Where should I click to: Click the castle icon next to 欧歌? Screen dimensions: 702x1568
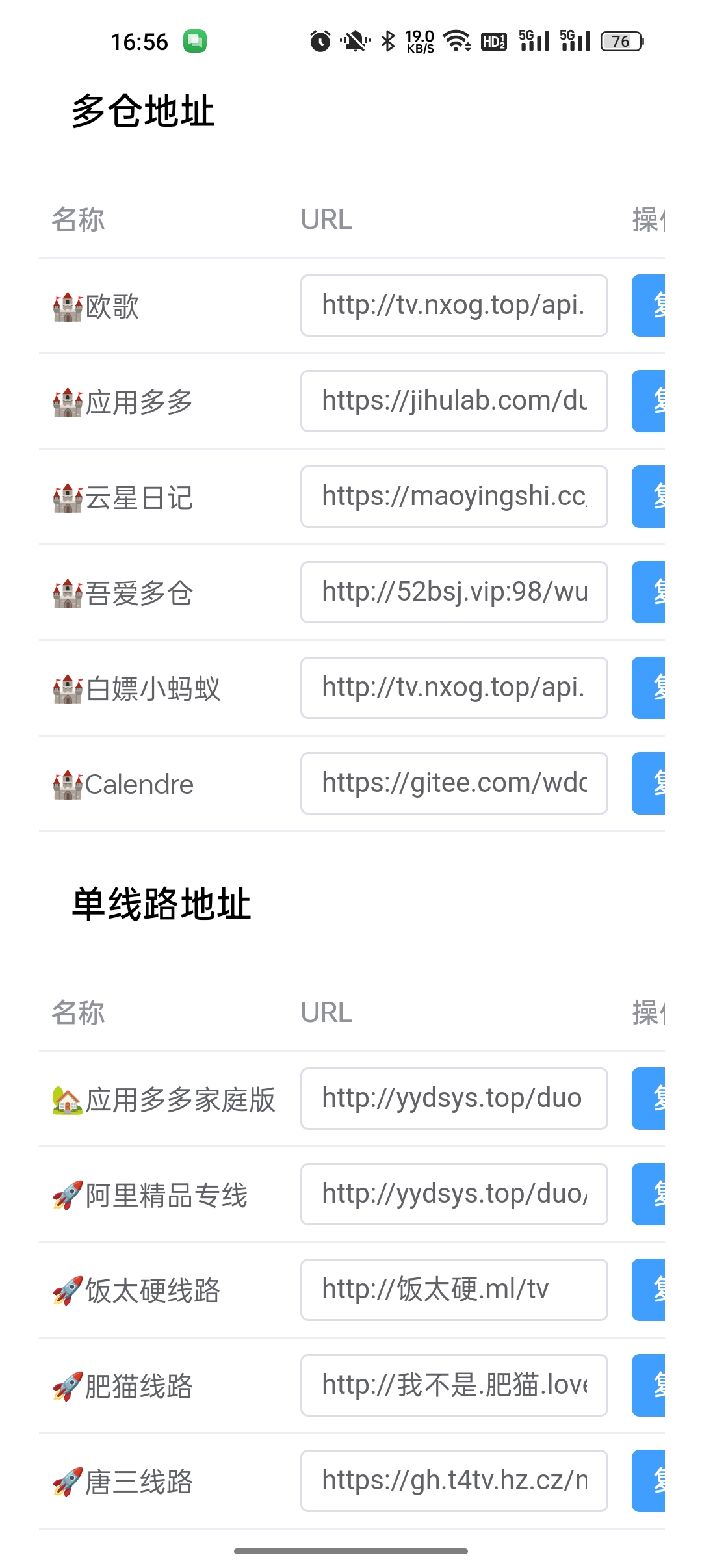[67, 306]
